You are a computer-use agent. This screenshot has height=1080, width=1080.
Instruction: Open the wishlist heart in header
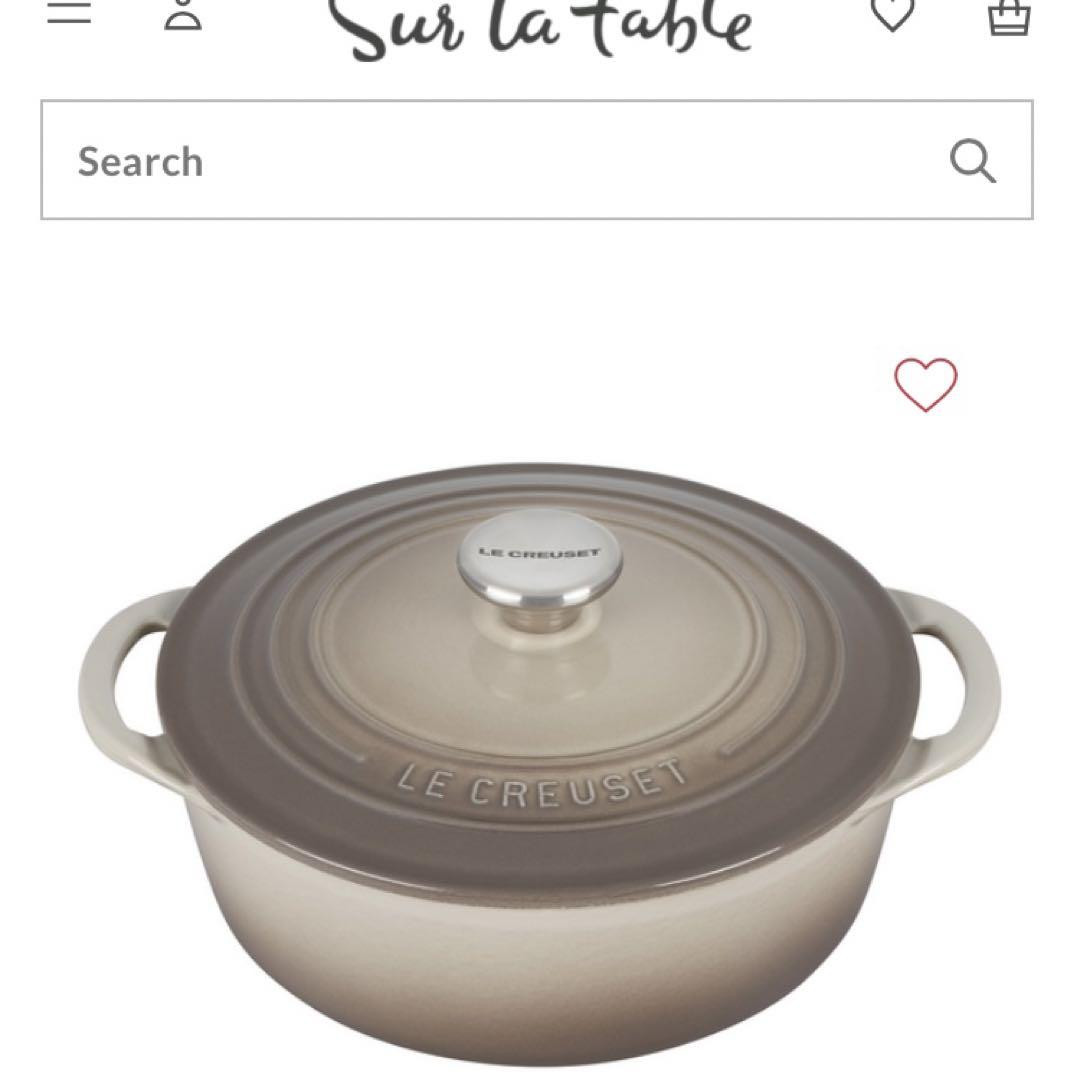[892, 13]
